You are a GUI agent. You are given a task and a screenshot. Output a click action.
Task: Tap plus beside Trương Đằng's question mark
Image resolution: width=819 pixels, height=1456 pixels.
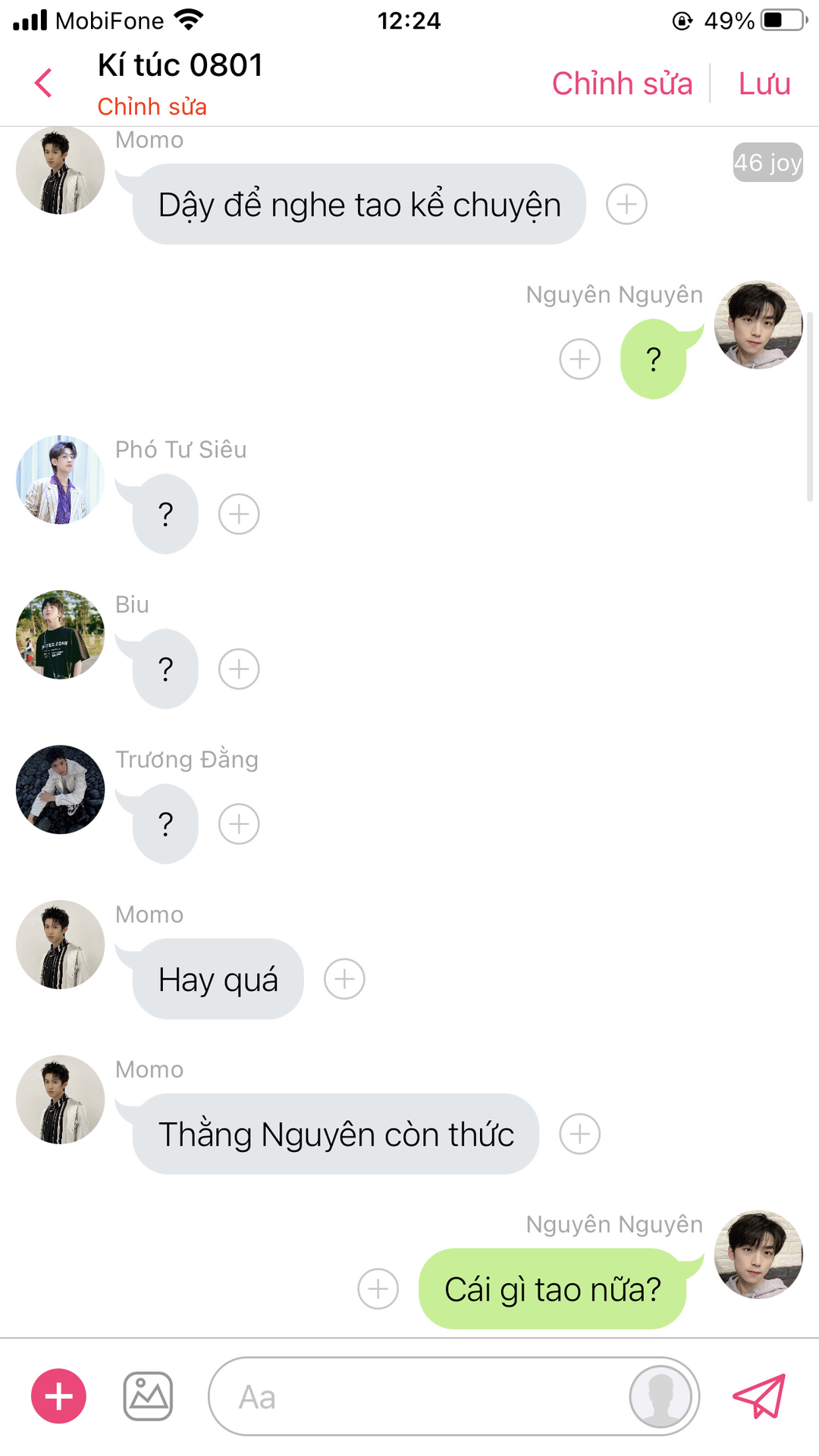pyautogui.click(x=239, y=824)
